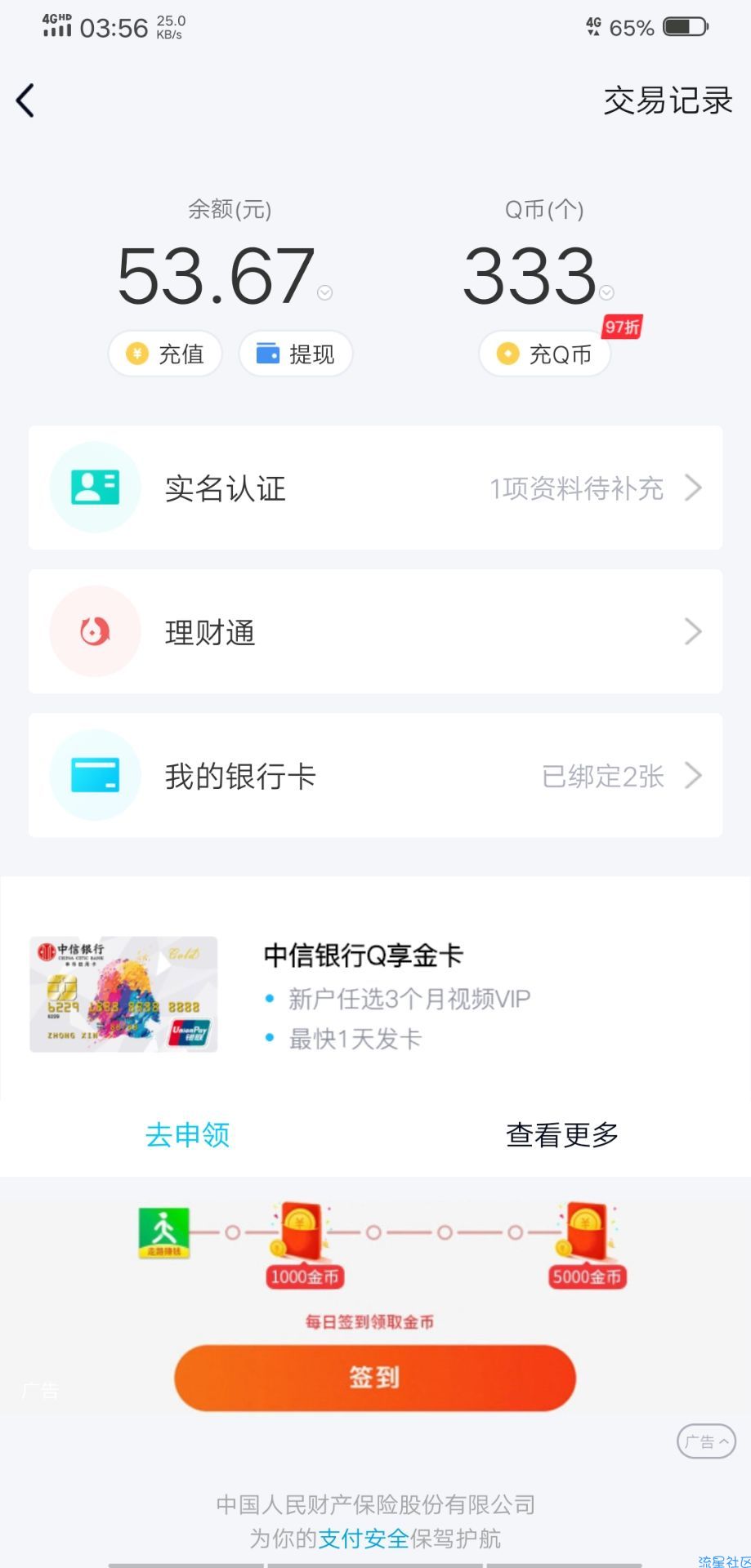Image resolution: width=751 pixels, height=1568 pixels.
Task: Go back using the top-left arrow
Action: [25, 100]
